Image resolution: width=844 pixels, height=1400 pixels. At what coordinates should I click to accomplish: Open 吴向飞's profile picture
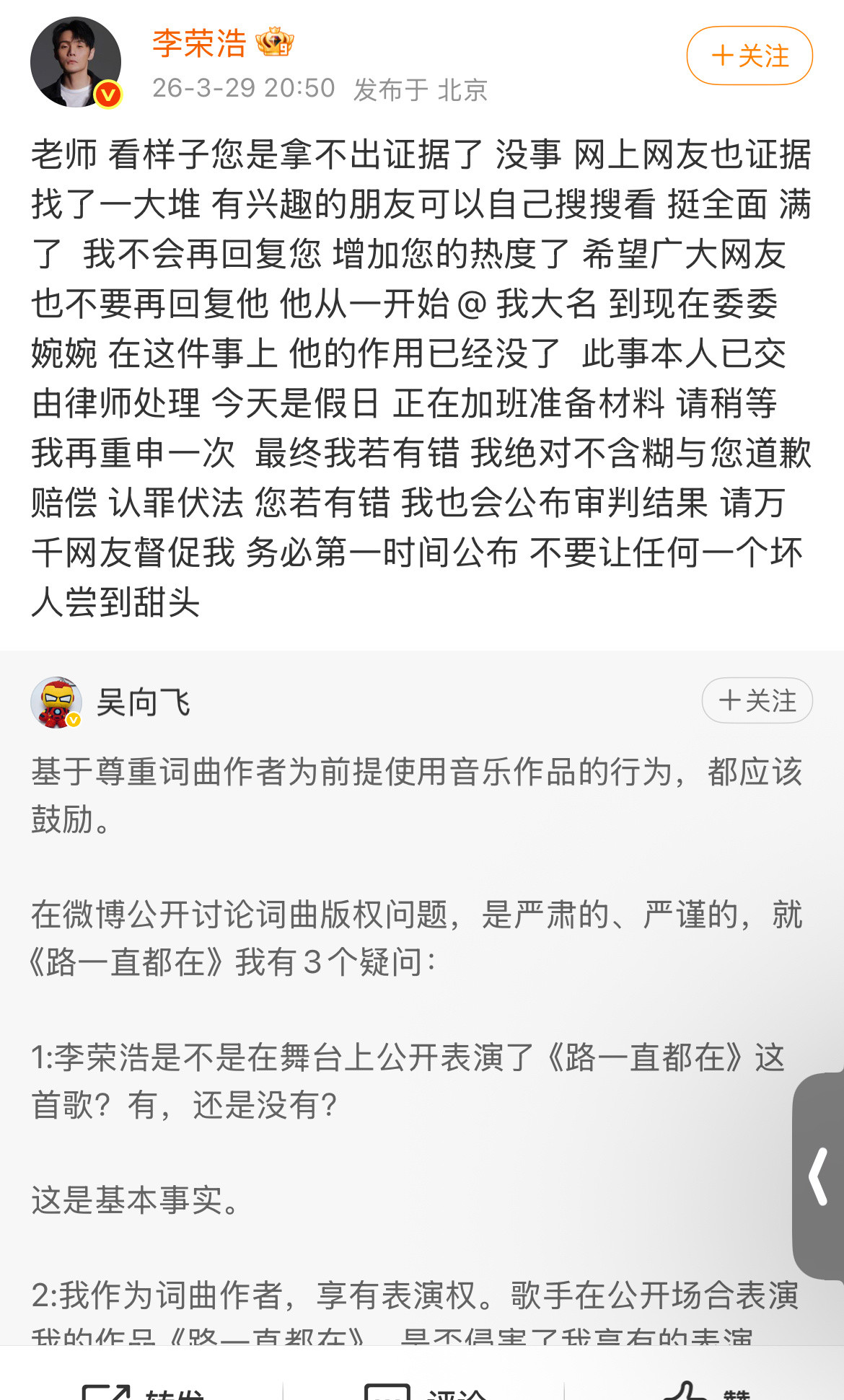pos(56,700)
